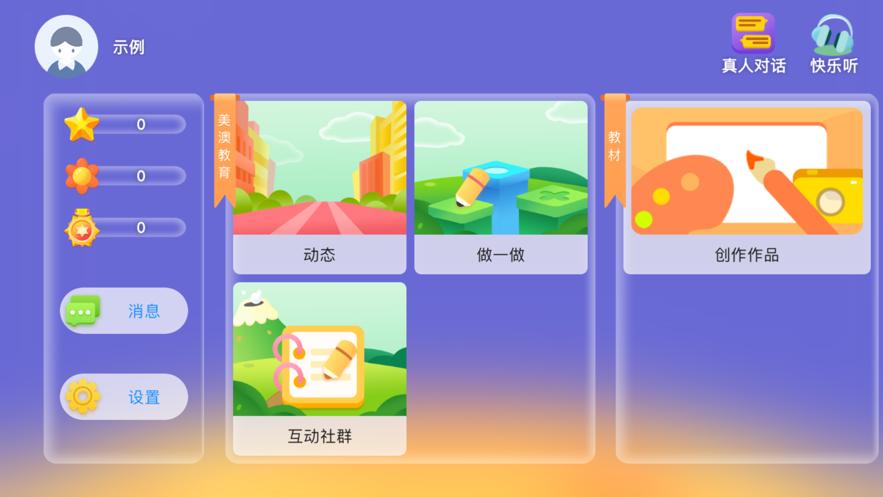Launch the 快乐听 listening feature
This screenshot has height=497, width=883.
833,44
